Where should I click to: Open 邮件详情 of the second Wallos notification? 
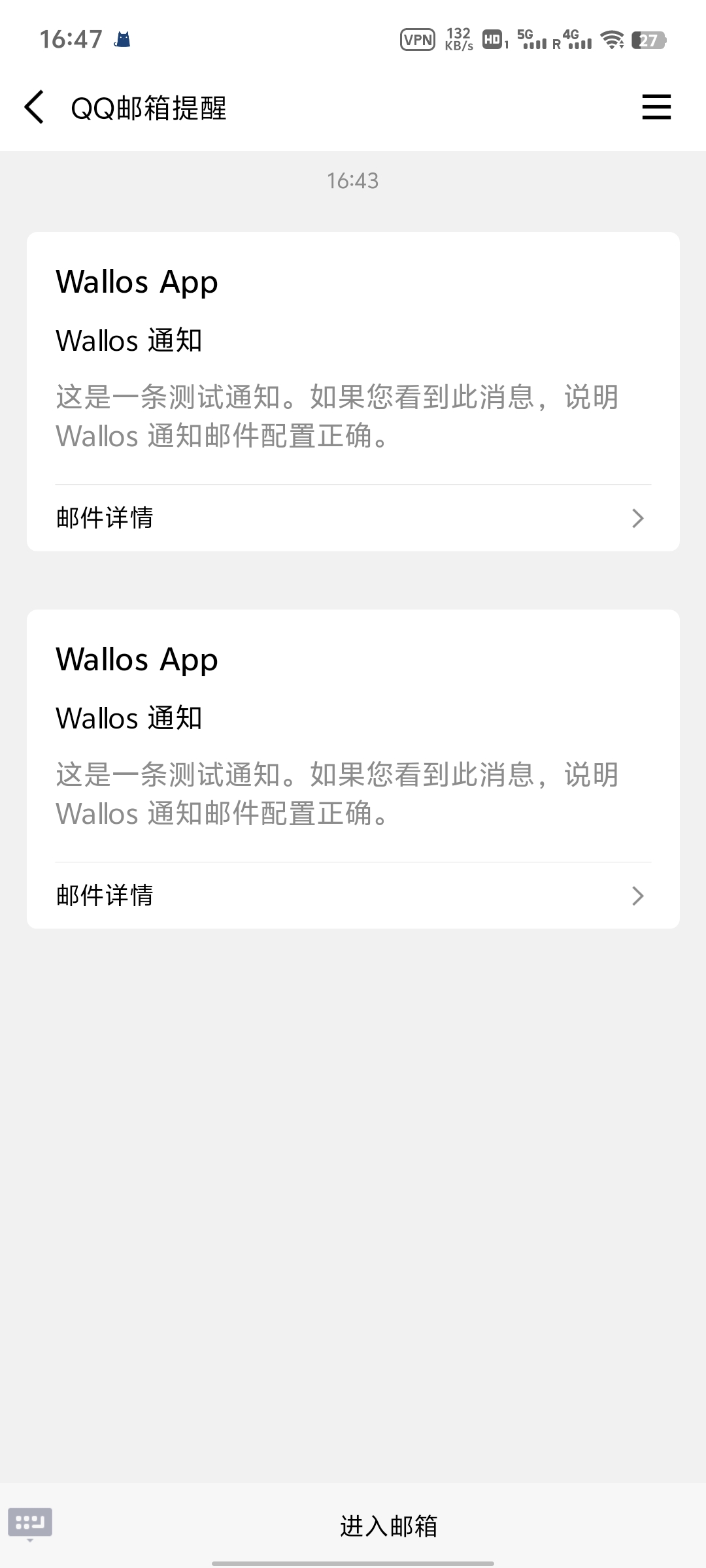(353, 896)
